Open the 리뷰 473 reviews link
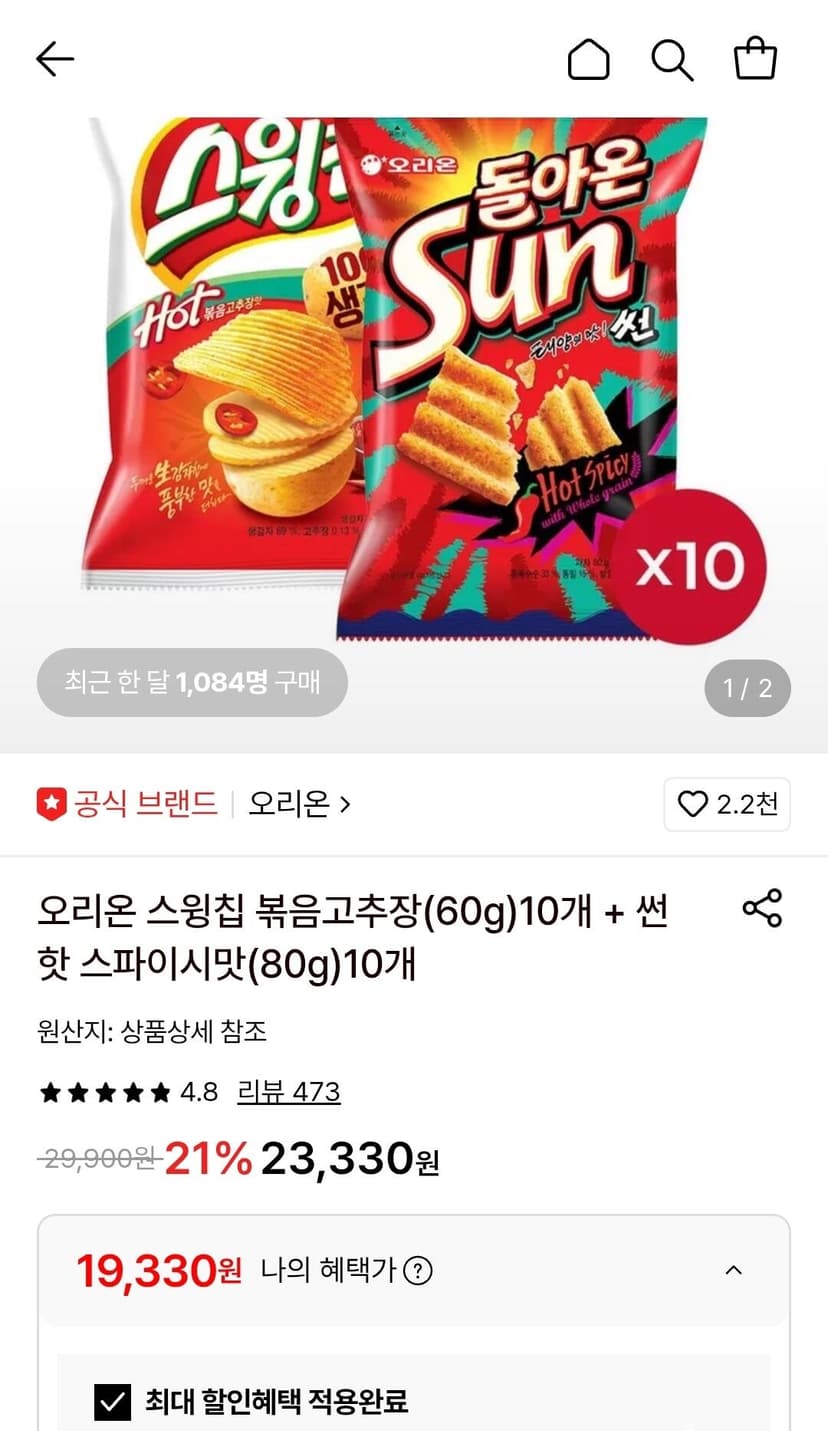828x1431 pixels. pos(289,1092)
